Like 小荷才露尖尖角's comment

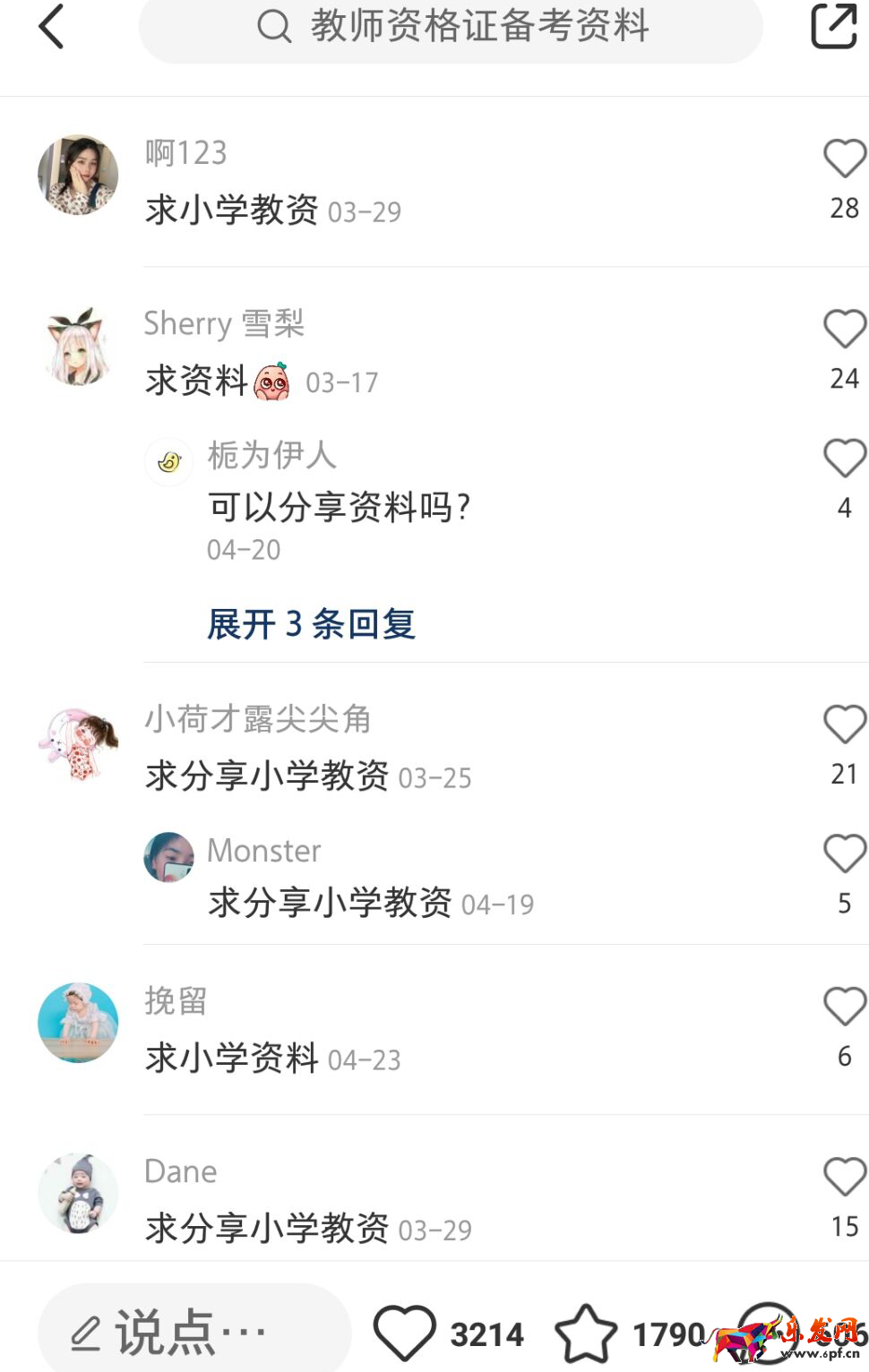pos(844,725)
